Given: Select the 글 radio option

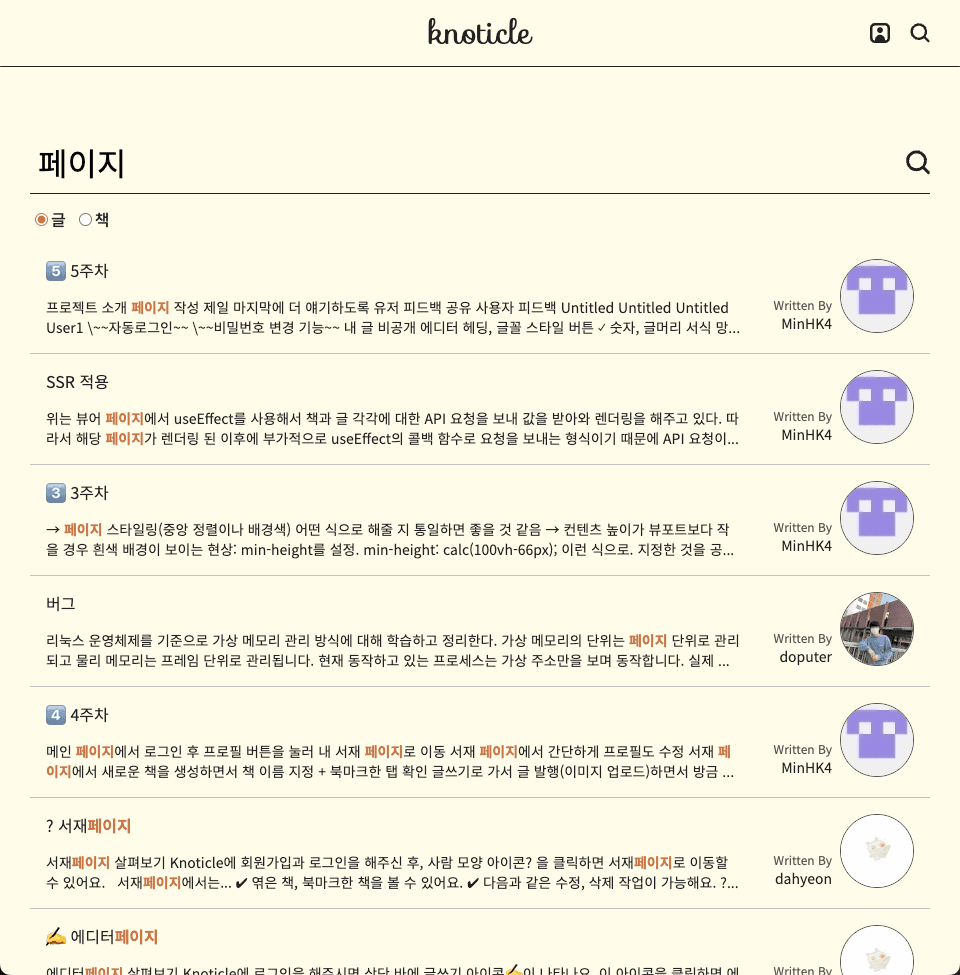Looking at the screenshot, I should pos(41,220).
